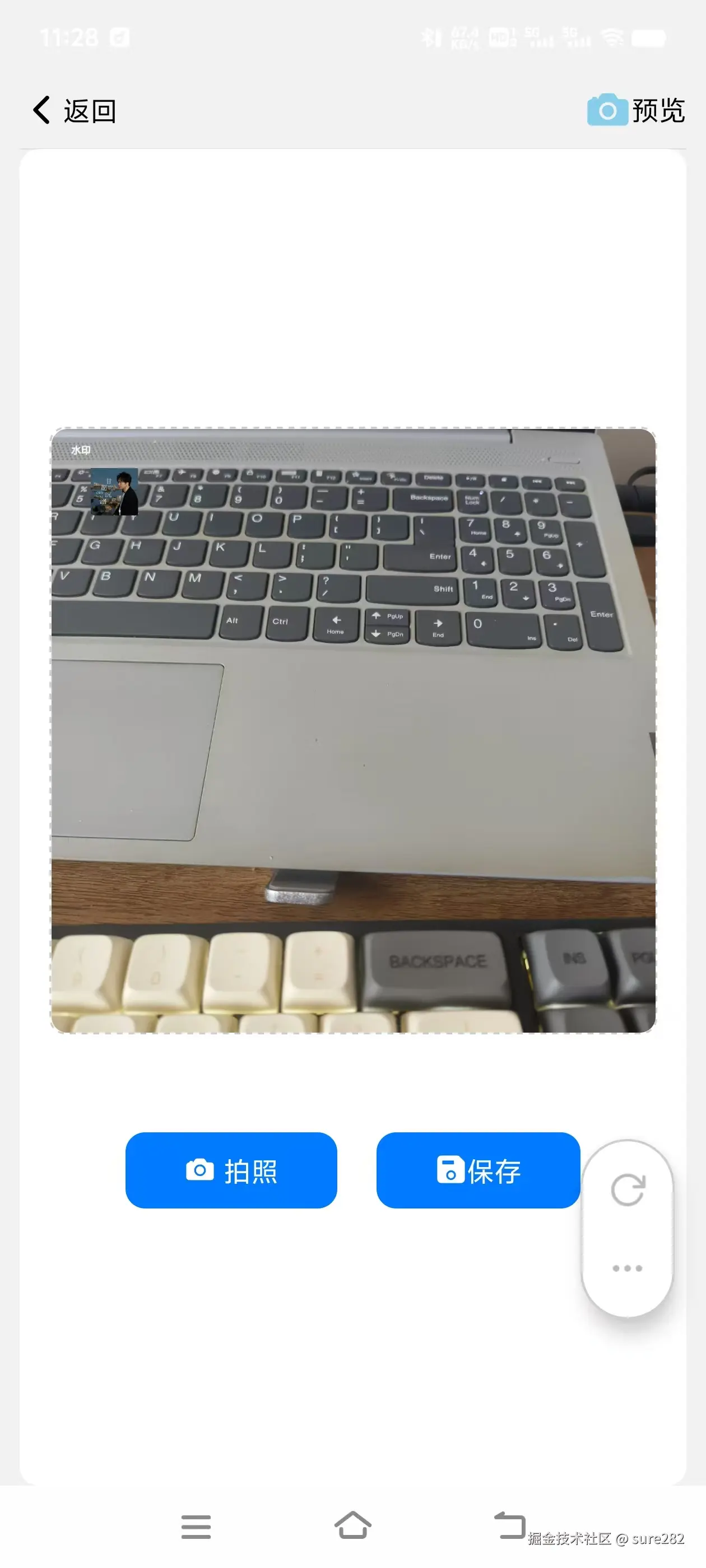
Task: Open the recent apps via the system menu button
Action: [196, 1527]
